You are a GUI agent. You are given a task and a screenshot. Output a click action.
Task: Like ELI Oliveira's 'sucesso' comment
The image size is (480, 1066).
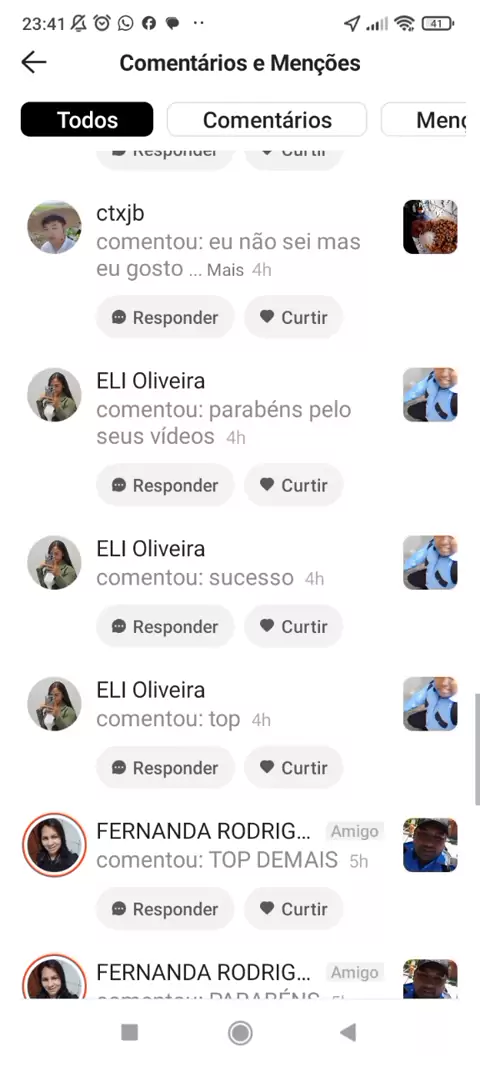(x=294, y=626)
